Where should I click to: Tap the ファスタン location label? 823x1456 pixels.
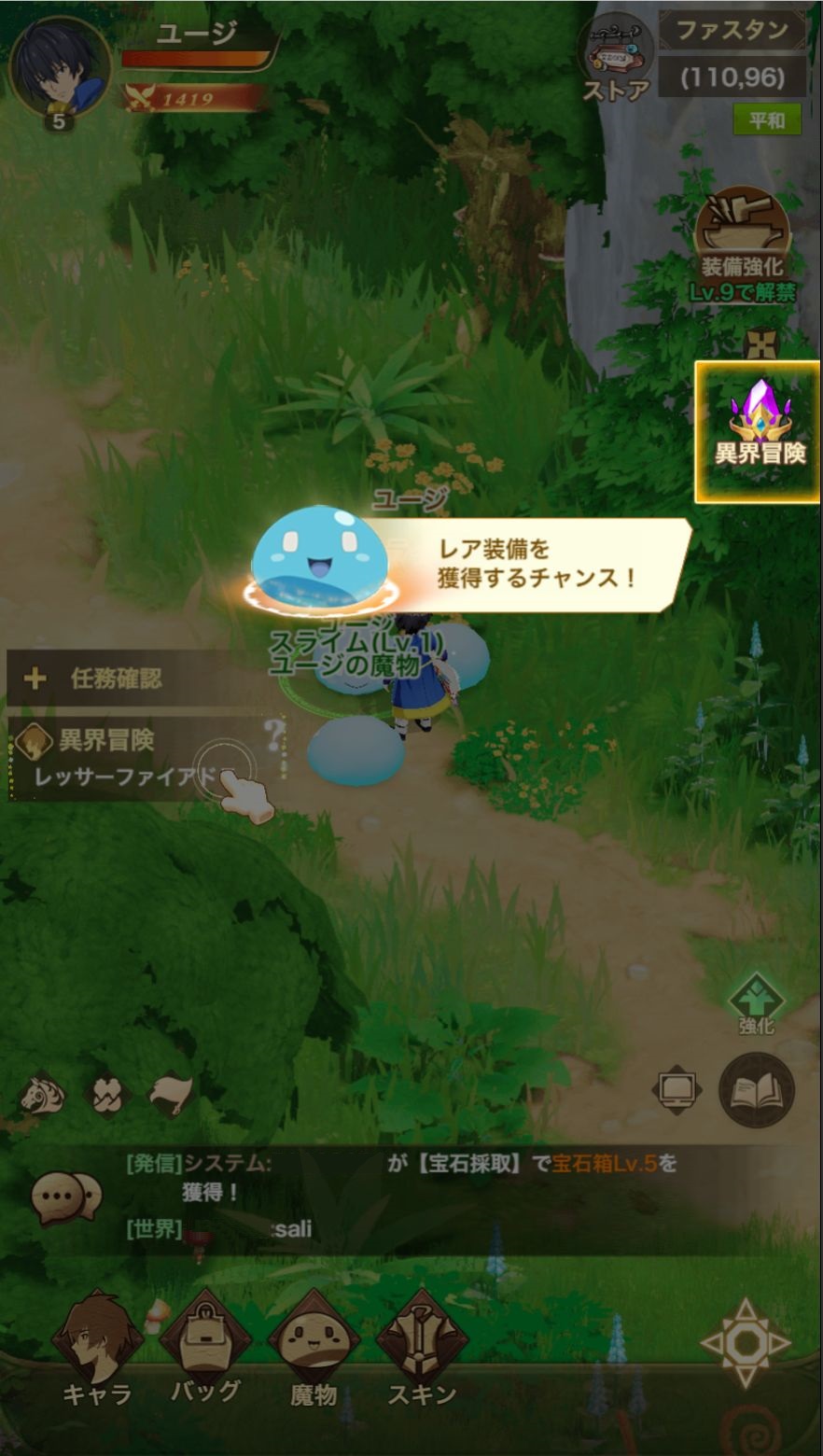coord(732,31)
